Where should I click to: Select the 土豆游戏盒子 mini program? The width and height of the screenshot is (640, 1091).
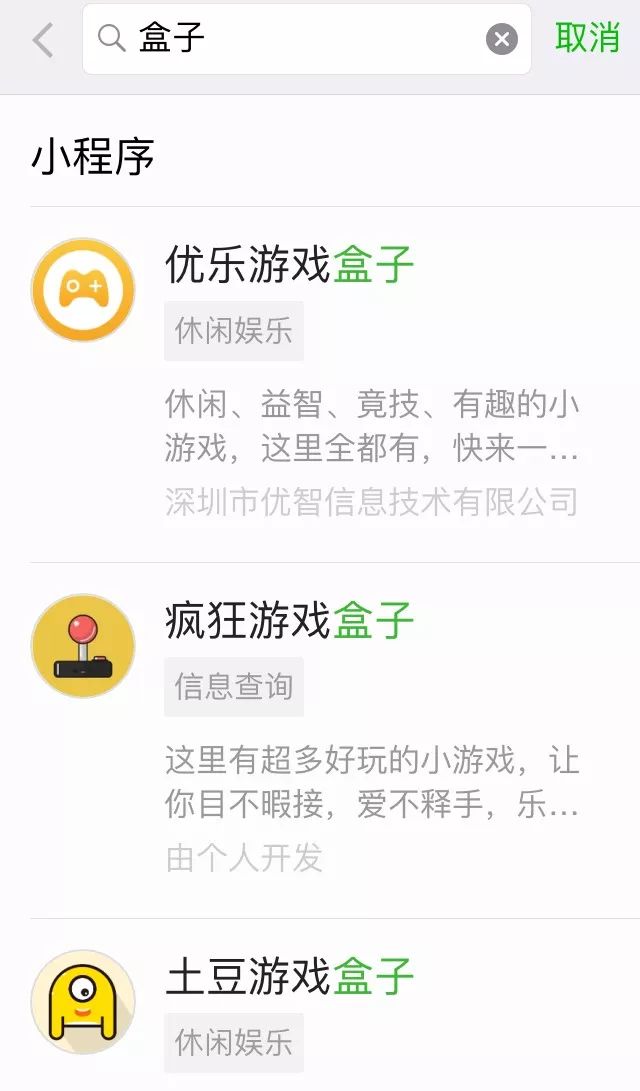pos(335,1005)
